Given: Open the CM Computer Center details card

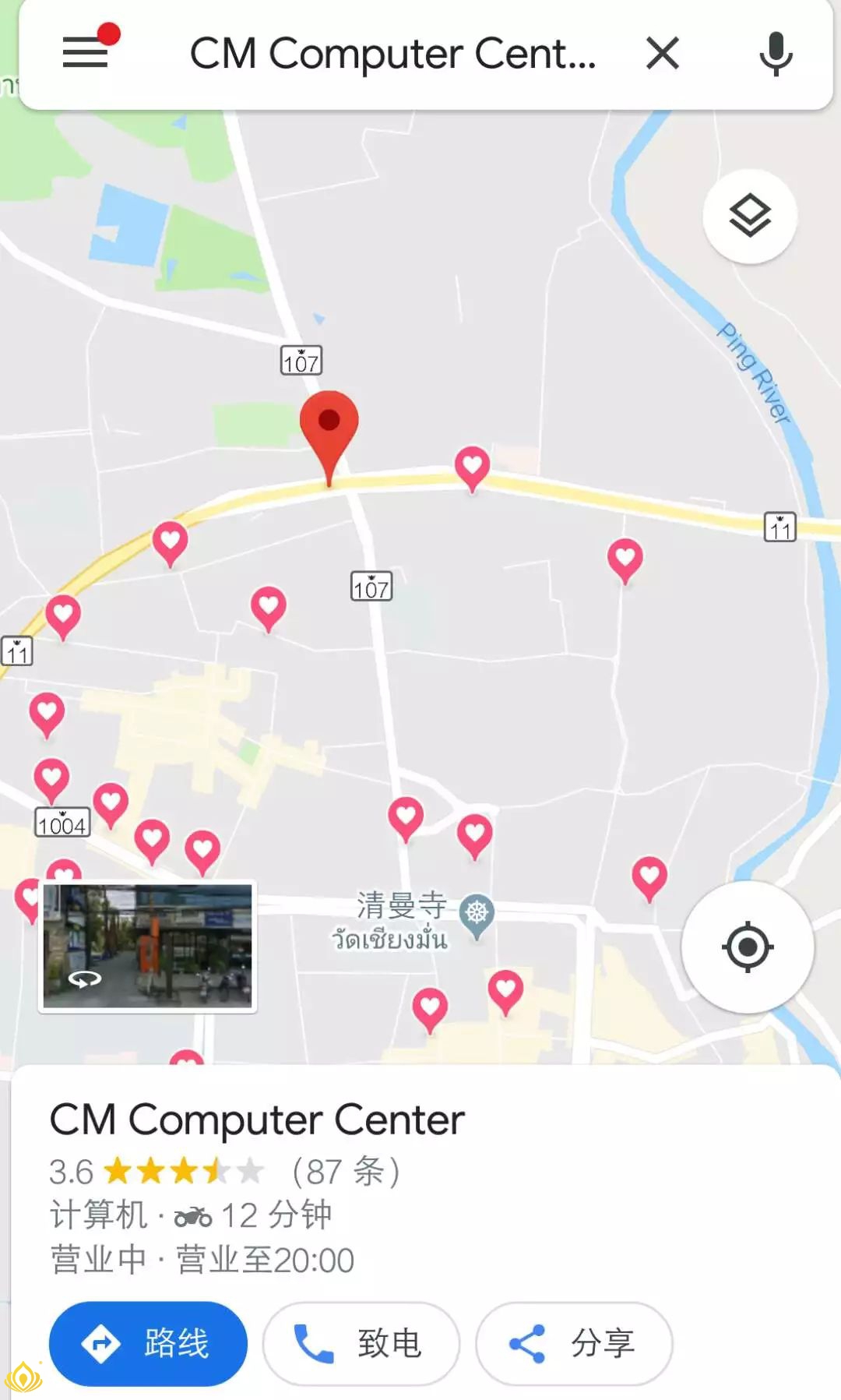Looking at the screenshot, I should point(257,1120).
